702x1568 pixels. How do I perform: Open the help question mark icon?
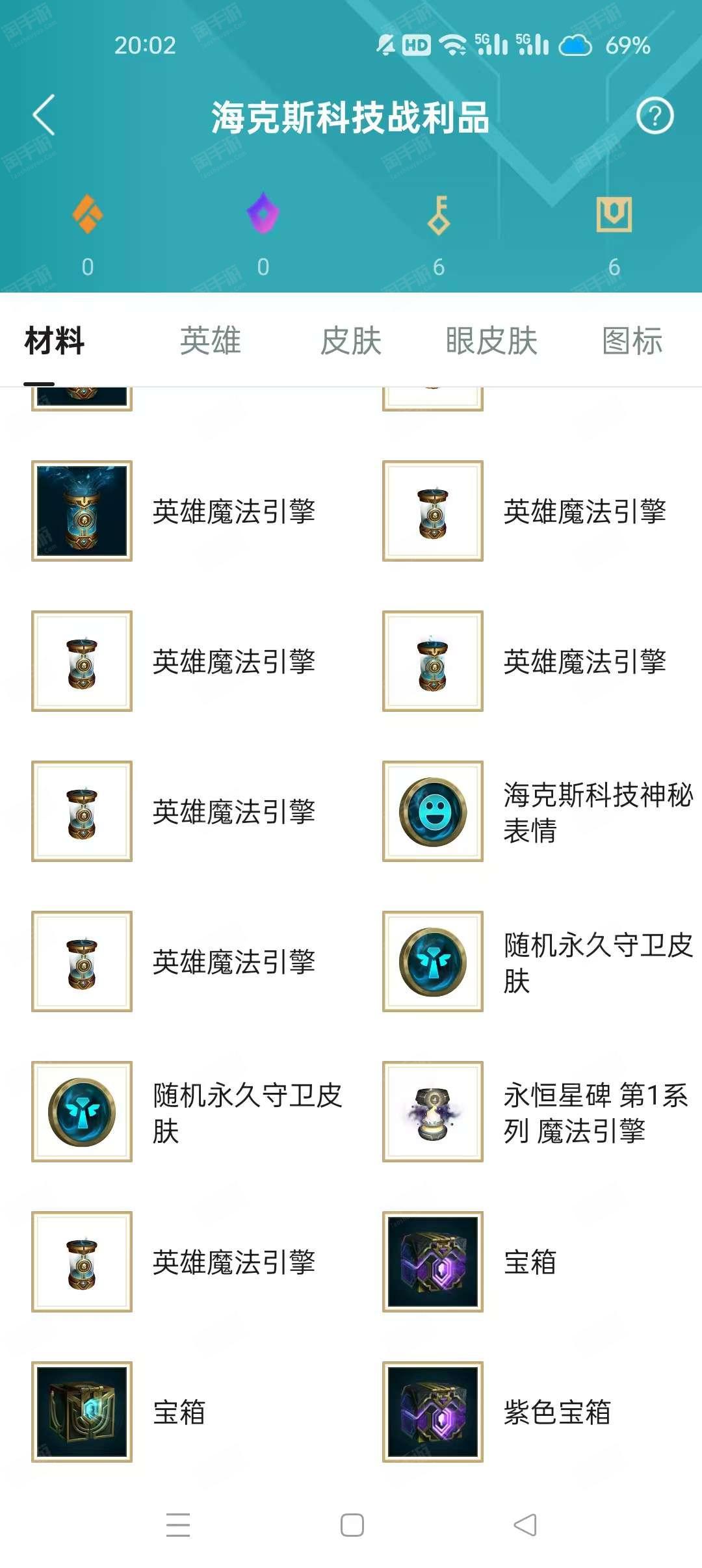pos(655,116)
